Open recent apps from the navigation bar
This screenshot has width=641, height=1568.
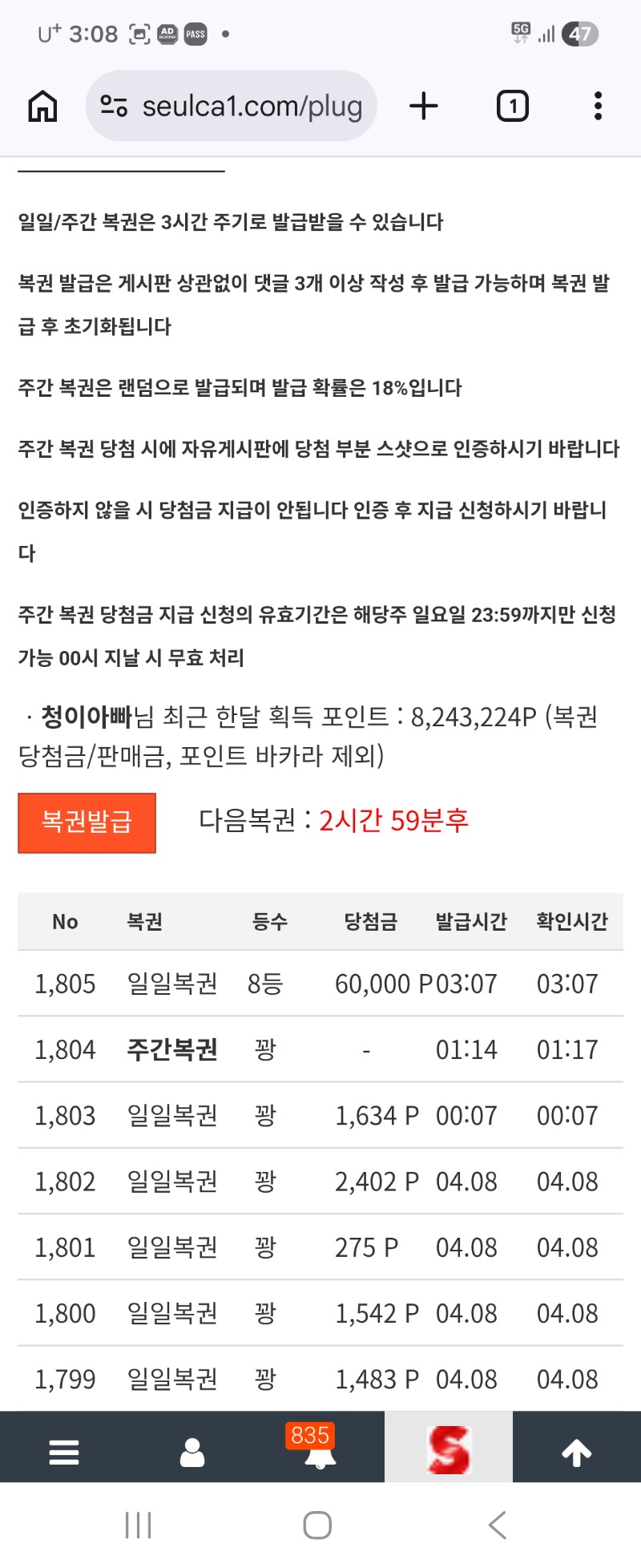[x=139, y=1525]
